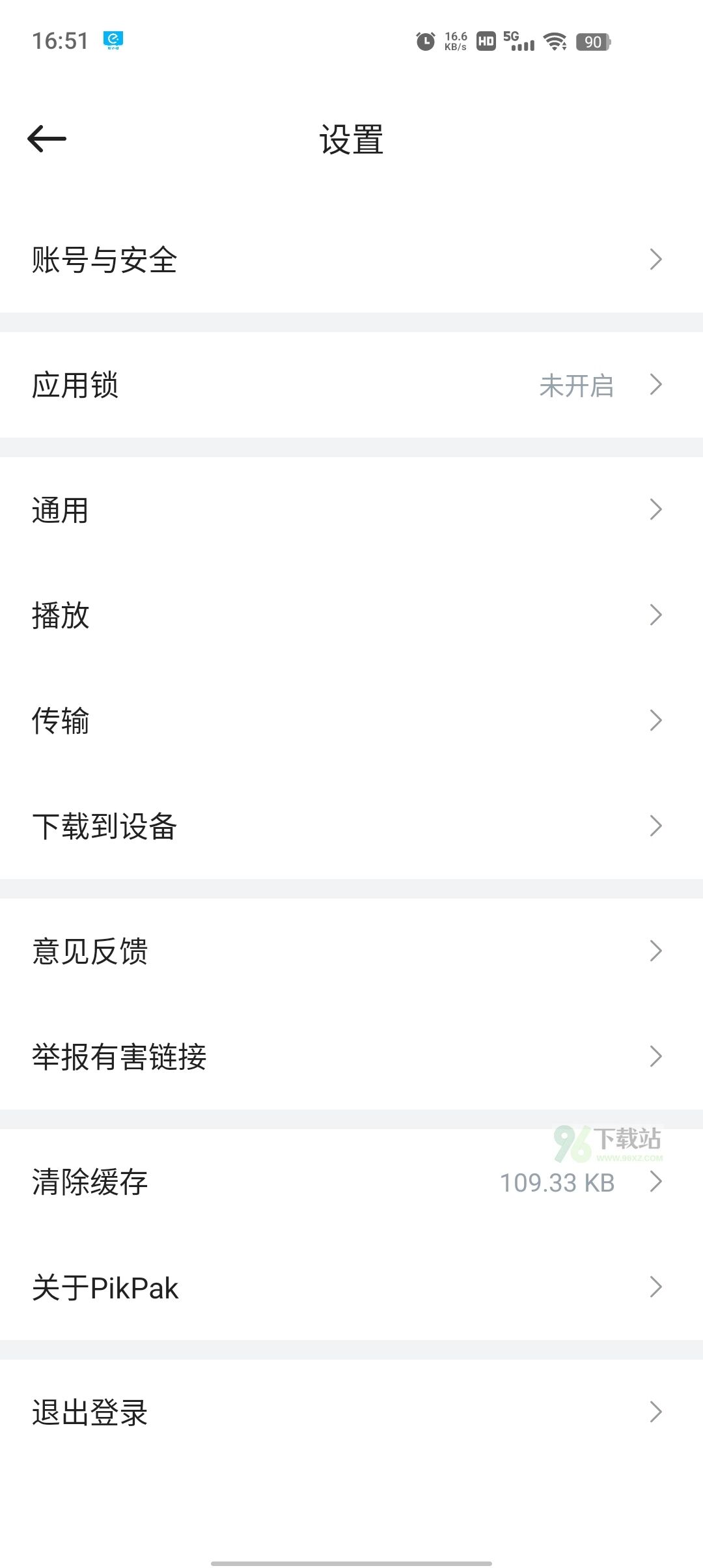
Task: Tap 清除缓存 to clear cache
Action: (x=351, y=1182)
